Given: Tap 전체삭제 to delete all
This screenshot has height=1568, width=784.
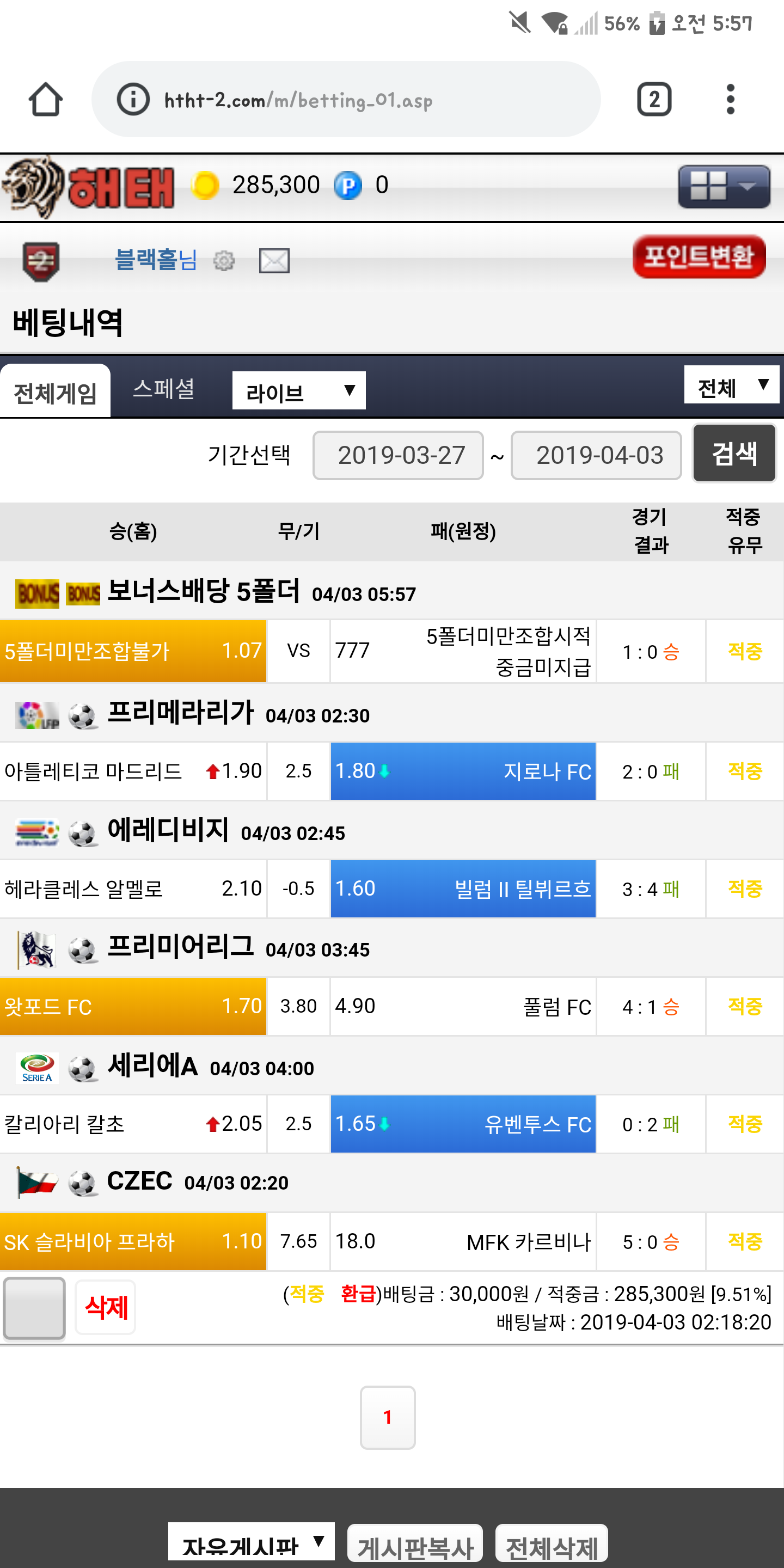Looking at the screenshot, I should coord(552,1546).
